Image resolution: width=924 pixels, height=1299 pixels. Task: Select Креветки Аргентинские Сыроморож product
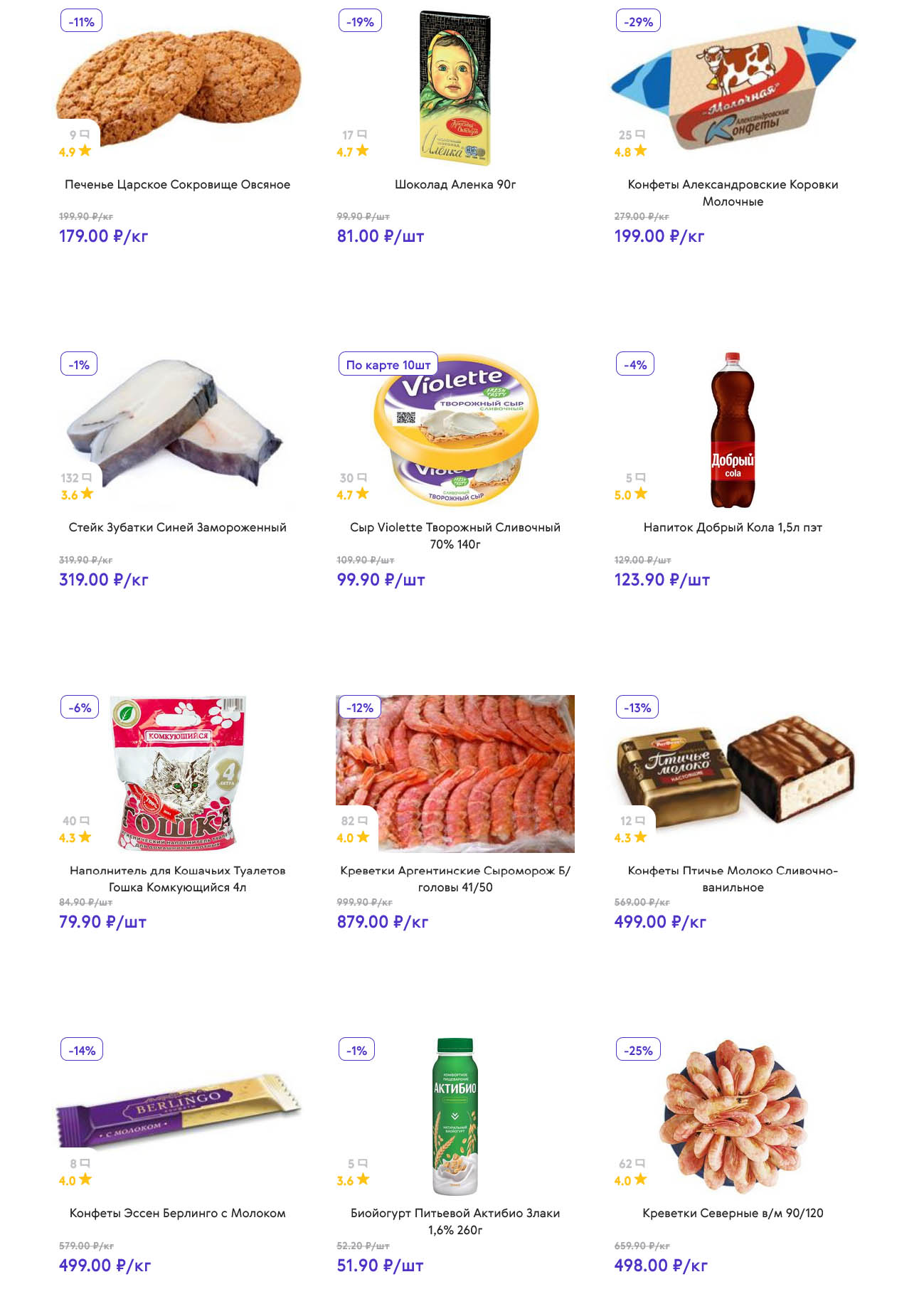(x=455, y=878)
